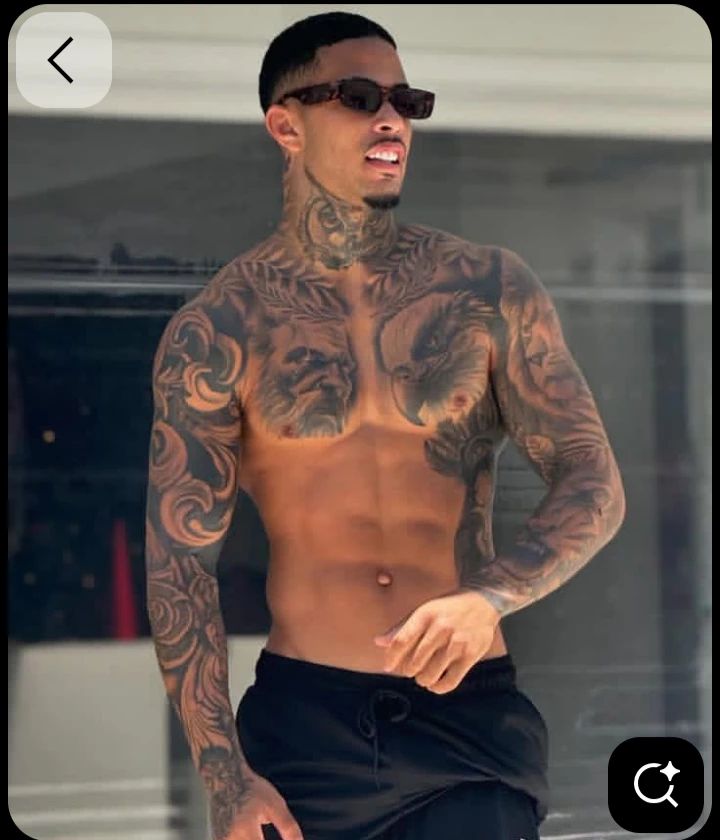Go back using the arrow button
This screenshot has height=840, width=720.
click(62, 60)
